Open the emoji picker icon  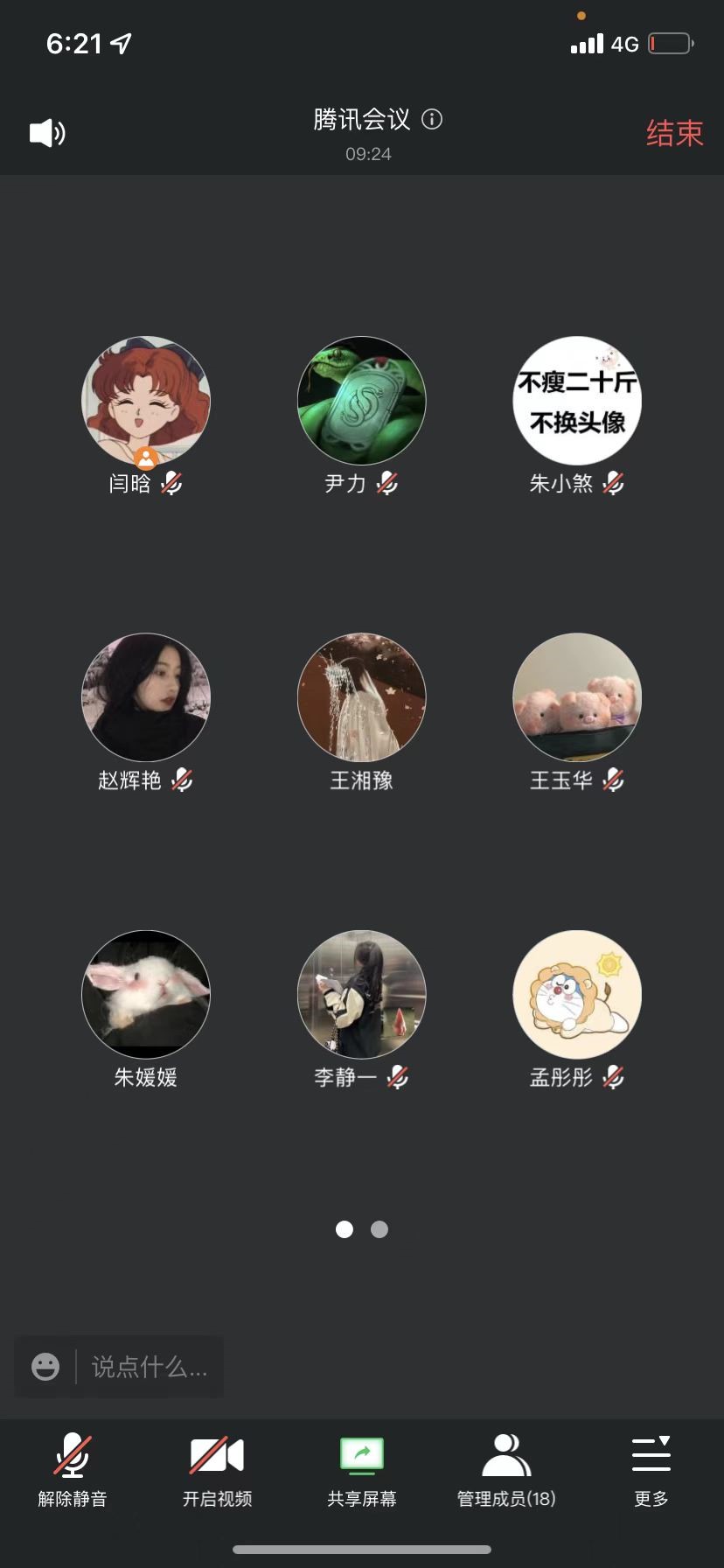pos(45,1367)
